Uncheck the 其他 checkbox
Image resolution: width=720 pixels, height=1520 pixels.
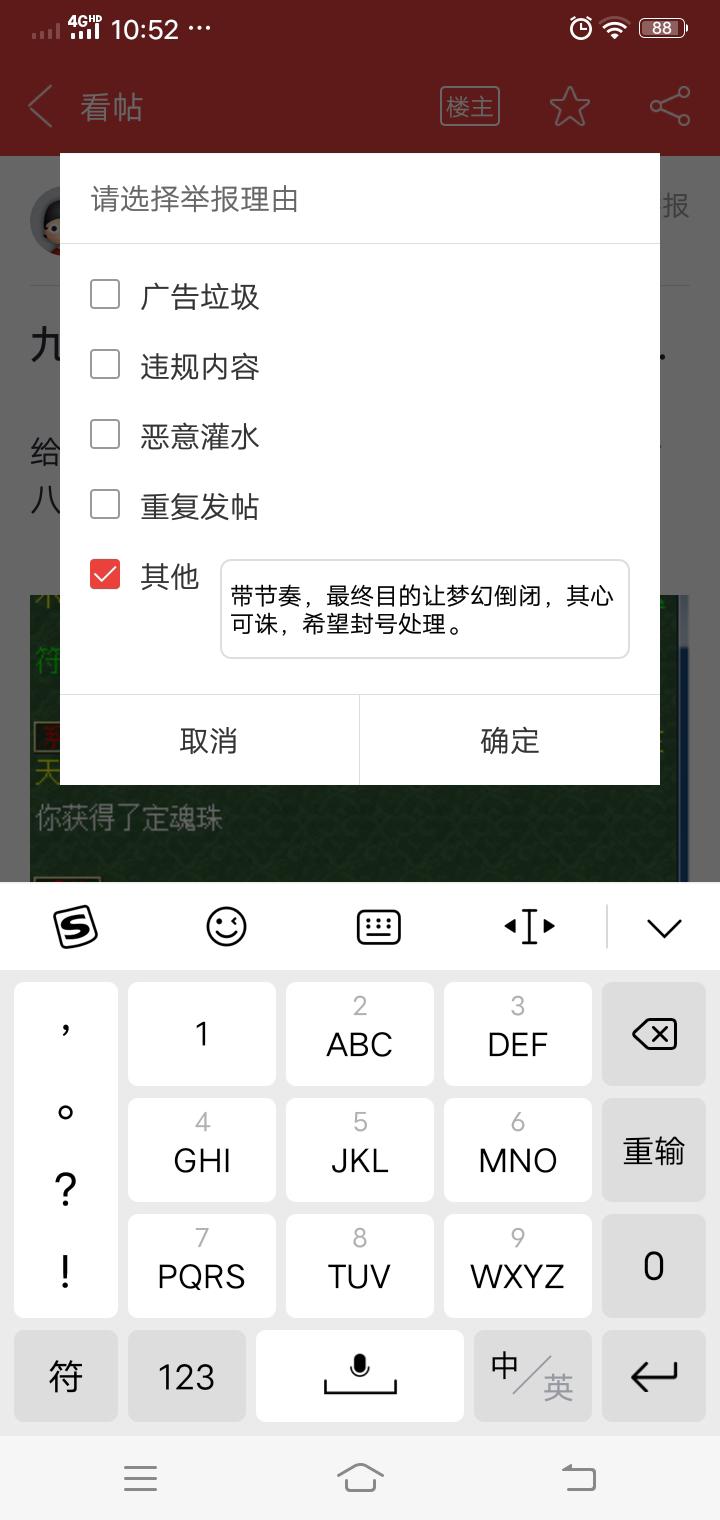pos(105,574)
